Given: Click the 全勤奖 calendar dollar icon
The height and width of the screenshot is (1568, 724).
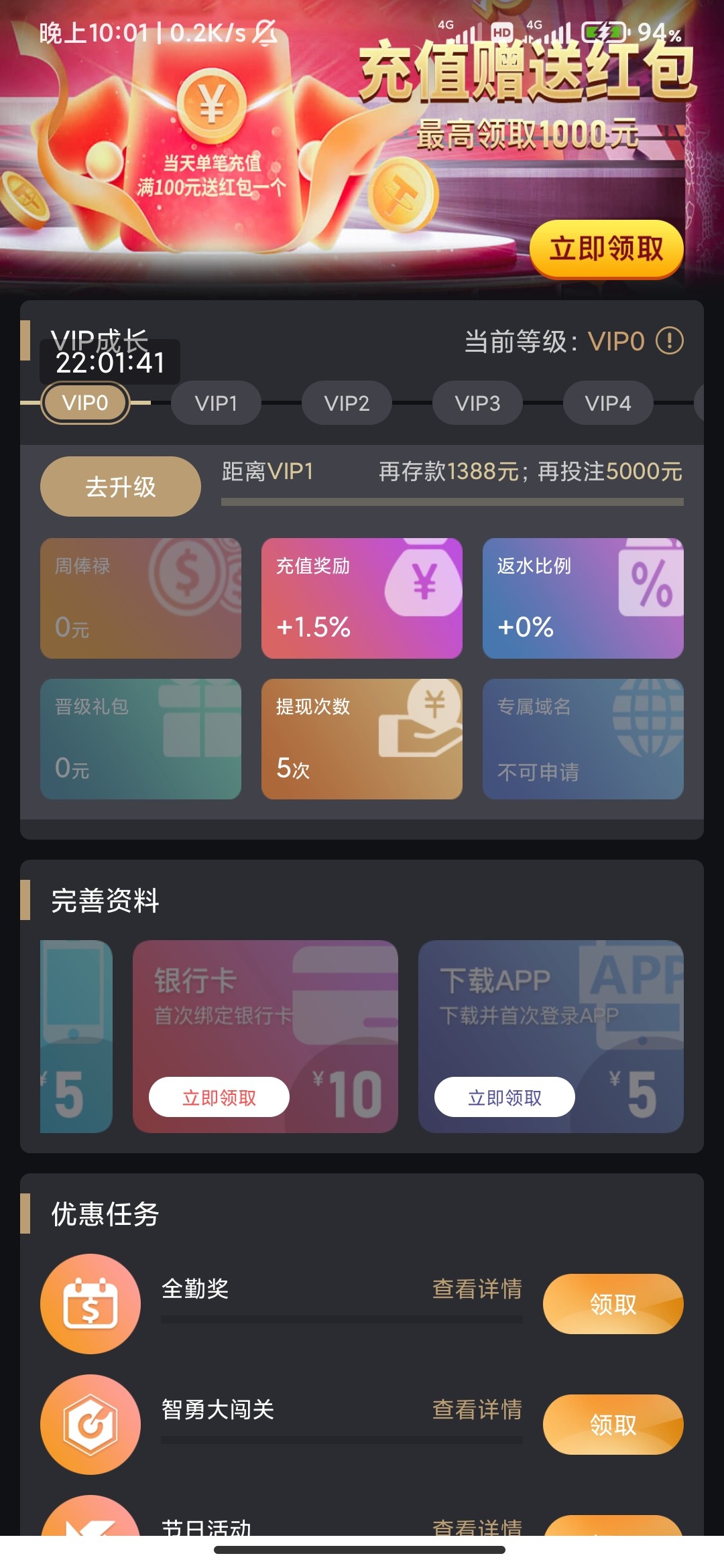Looking at the screenshot, I should click(x=90, y=1303).
